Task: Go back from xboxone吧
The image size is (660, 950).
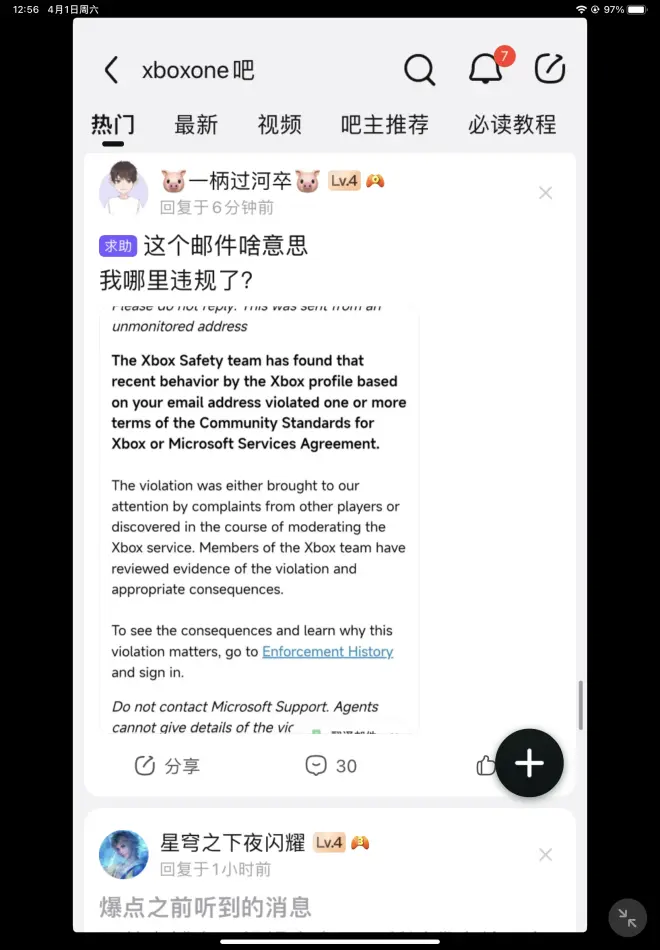Action: (111, 70)
